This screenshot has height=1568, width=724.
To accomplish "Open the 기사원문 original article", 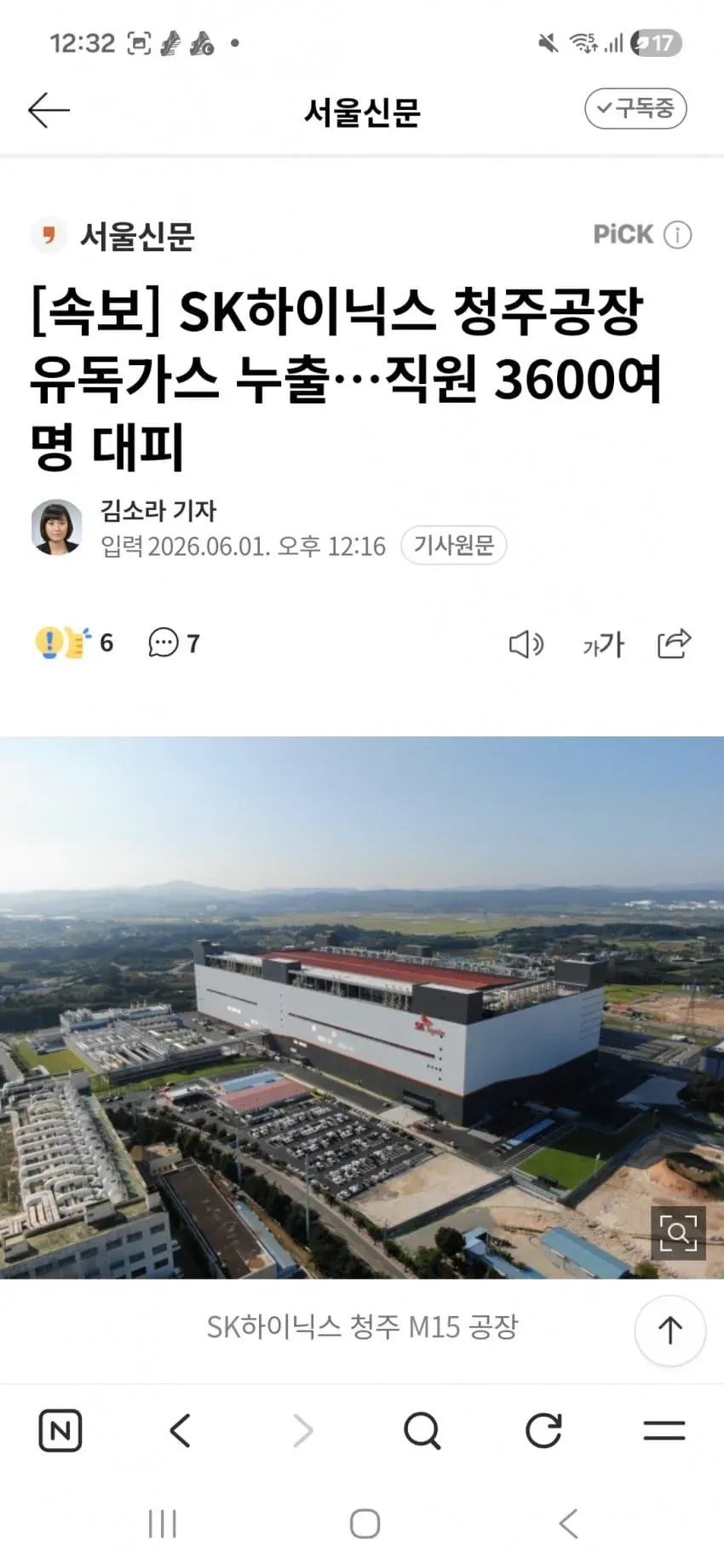I will point(454,545).
